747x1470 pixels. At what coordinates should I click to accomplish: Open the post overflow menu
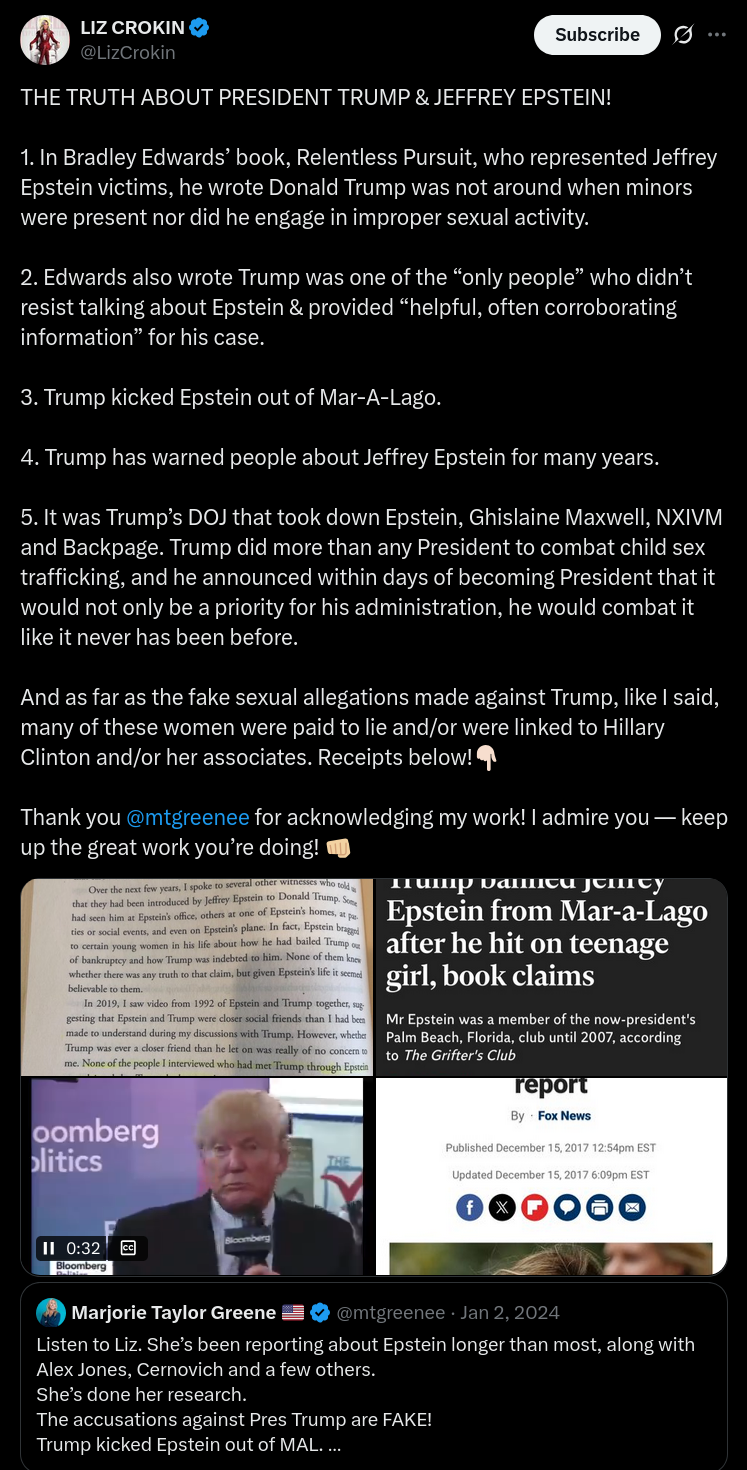(x=717, y=34)
